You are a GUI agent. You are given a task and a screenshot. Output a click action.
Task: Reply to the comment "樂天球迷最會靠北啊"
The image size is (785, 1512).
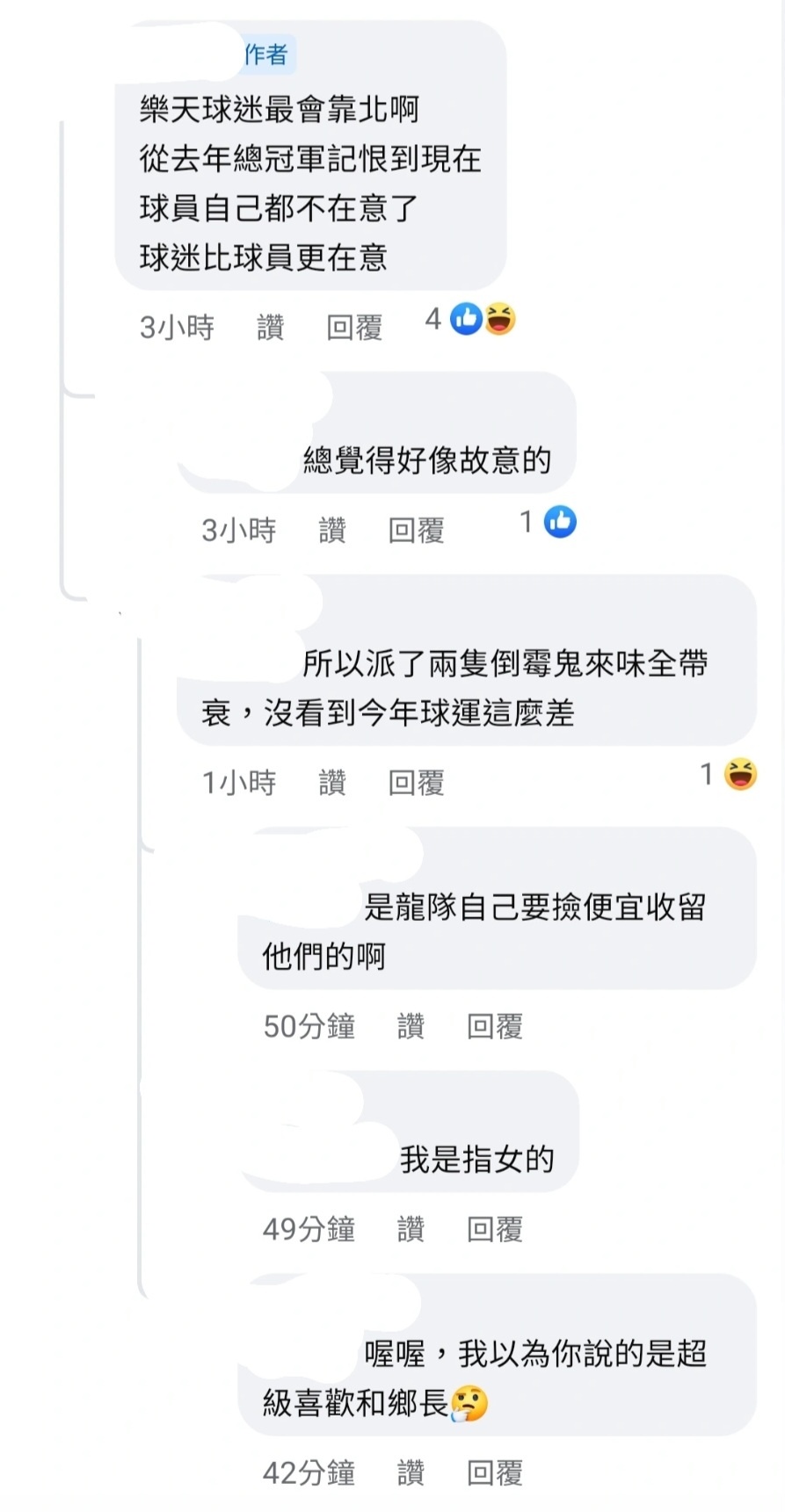click(353, 328)
